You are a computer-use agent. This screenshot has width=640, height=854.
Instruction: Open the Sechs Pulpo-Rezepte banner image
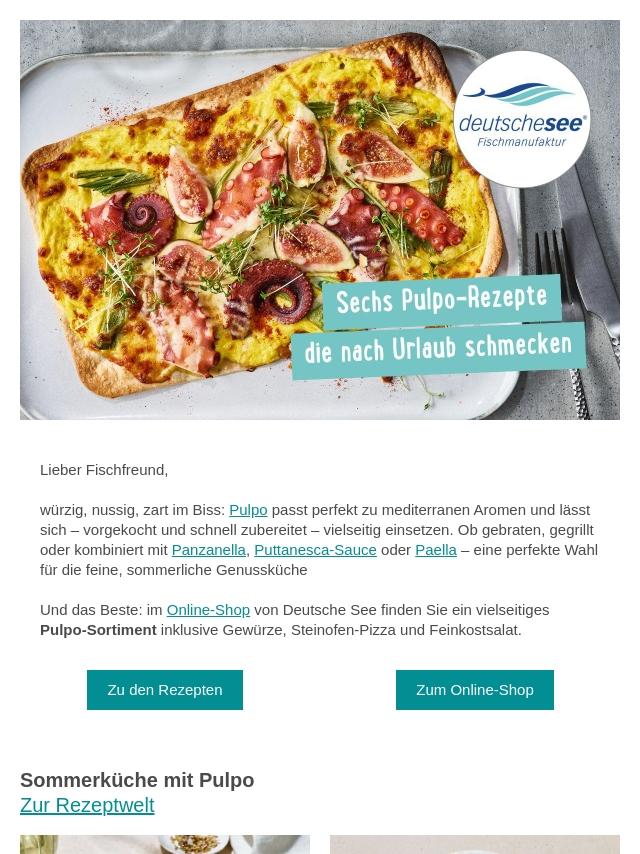(x=320, y=220)
